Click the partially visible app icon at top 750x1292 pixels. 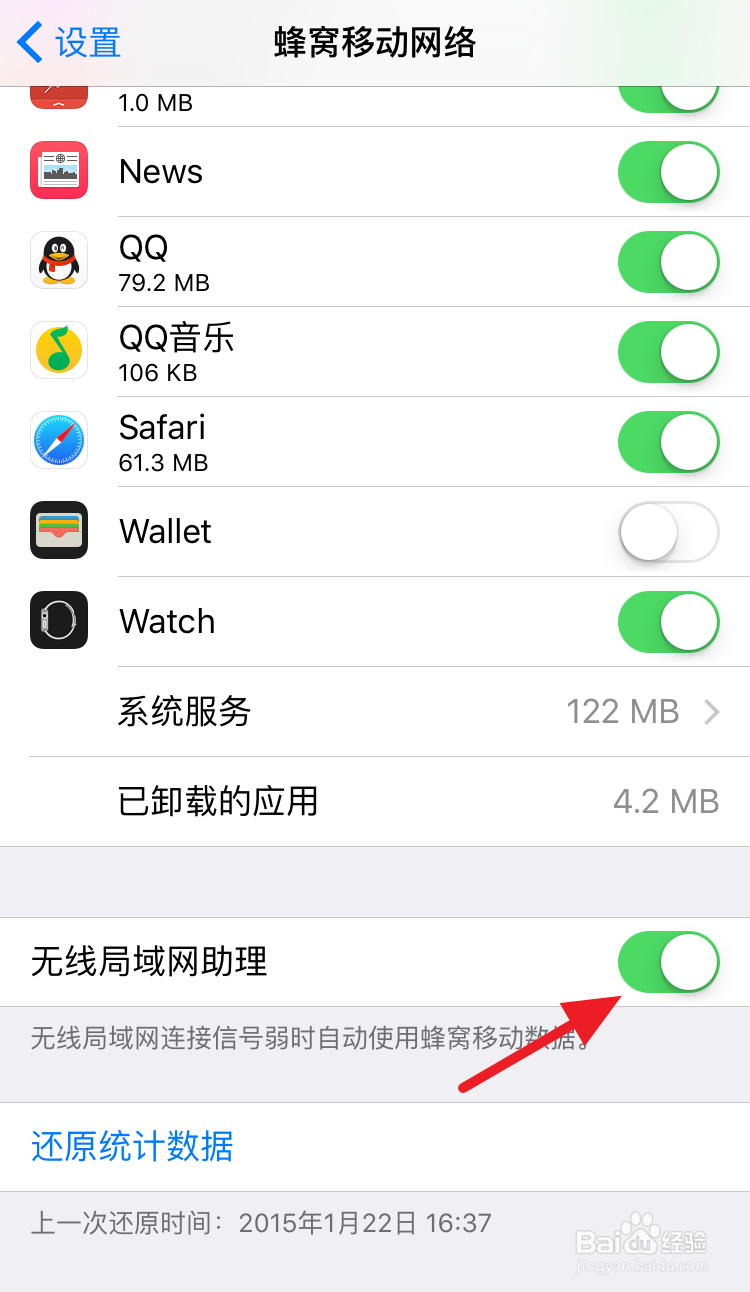tap(58, 93)
